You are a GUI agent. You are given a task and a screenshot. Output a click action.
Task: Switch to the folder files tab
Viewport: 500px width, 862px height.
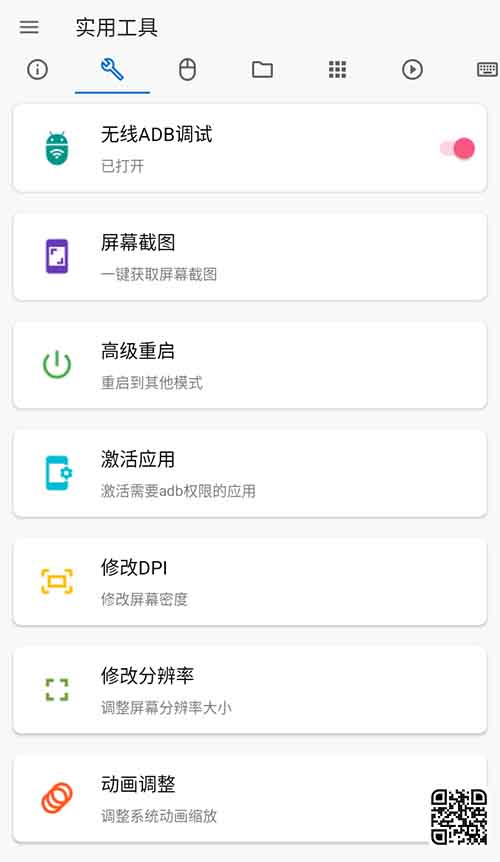click(x=262, y=70)
